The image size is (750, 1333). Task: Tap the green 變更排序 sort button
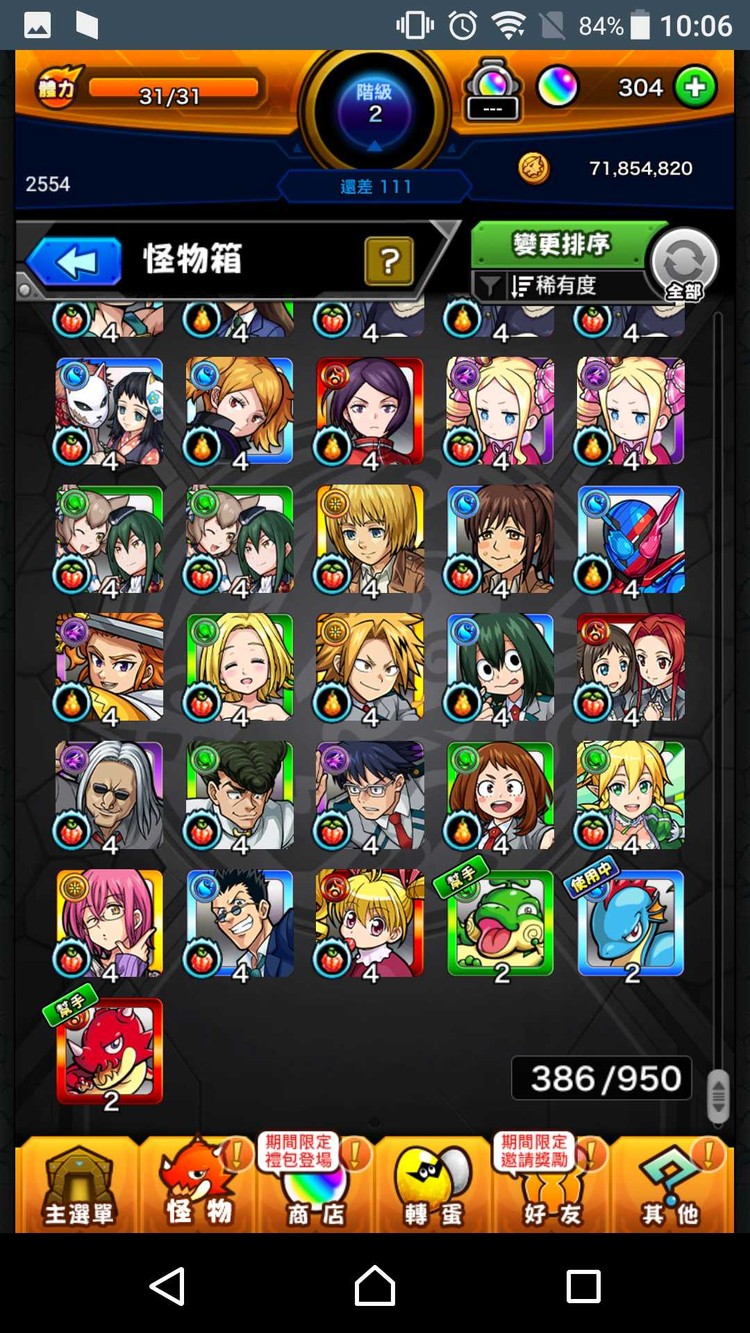tap(560, 244)
